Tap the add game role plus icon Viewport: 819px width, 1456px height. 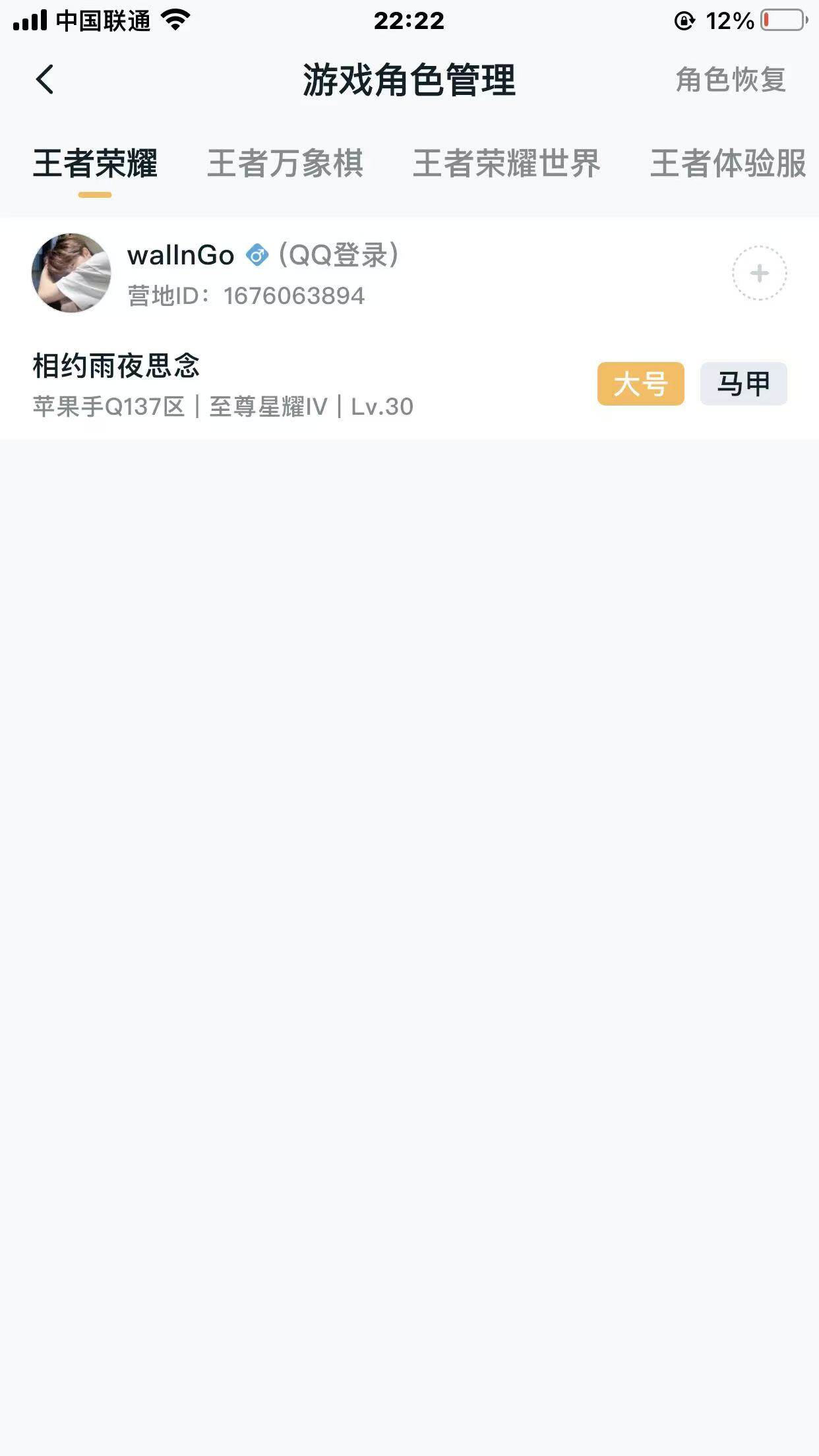point(757,272)
